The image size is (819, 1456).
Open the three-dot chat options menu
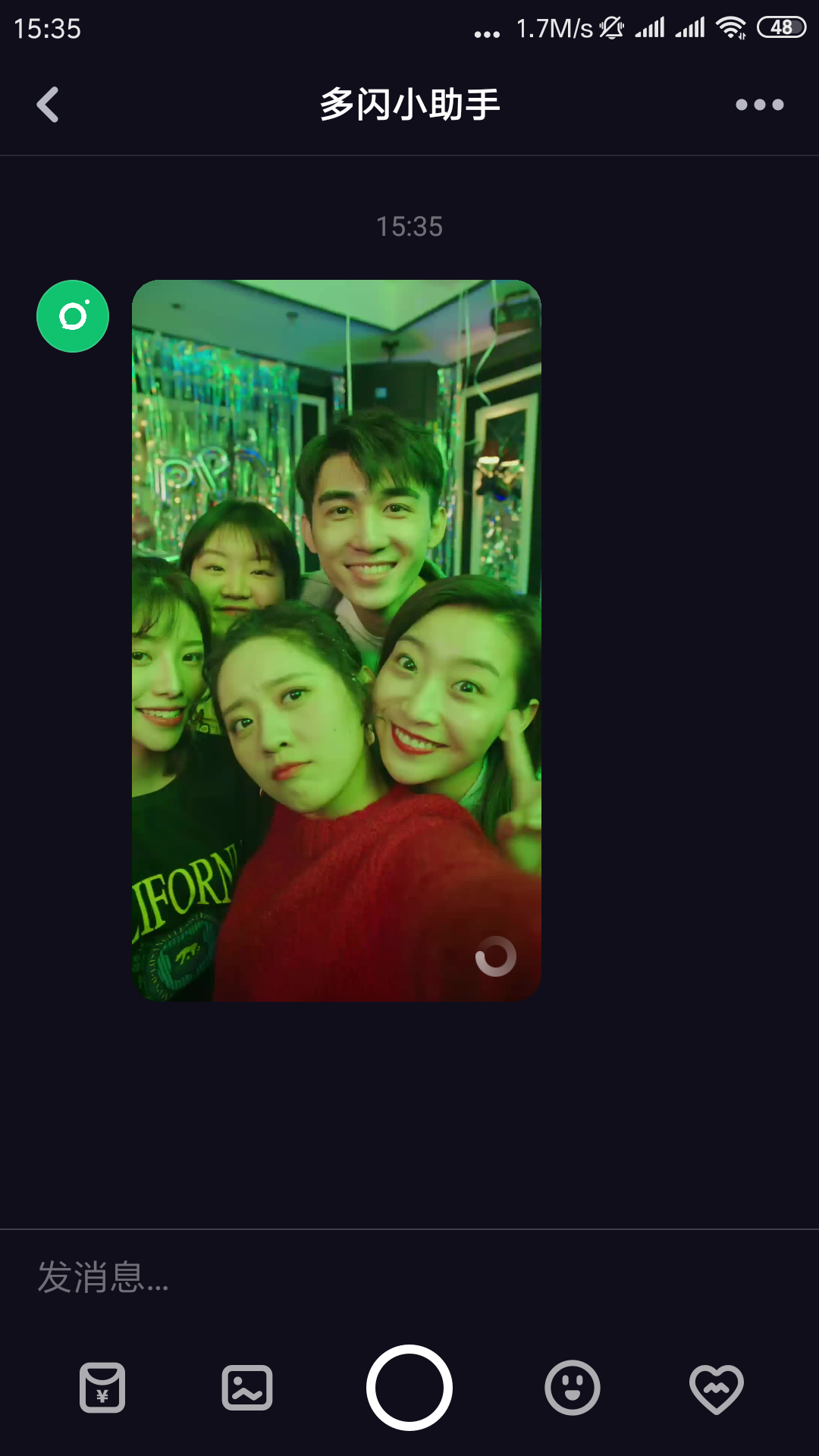[x=759, y=105]
